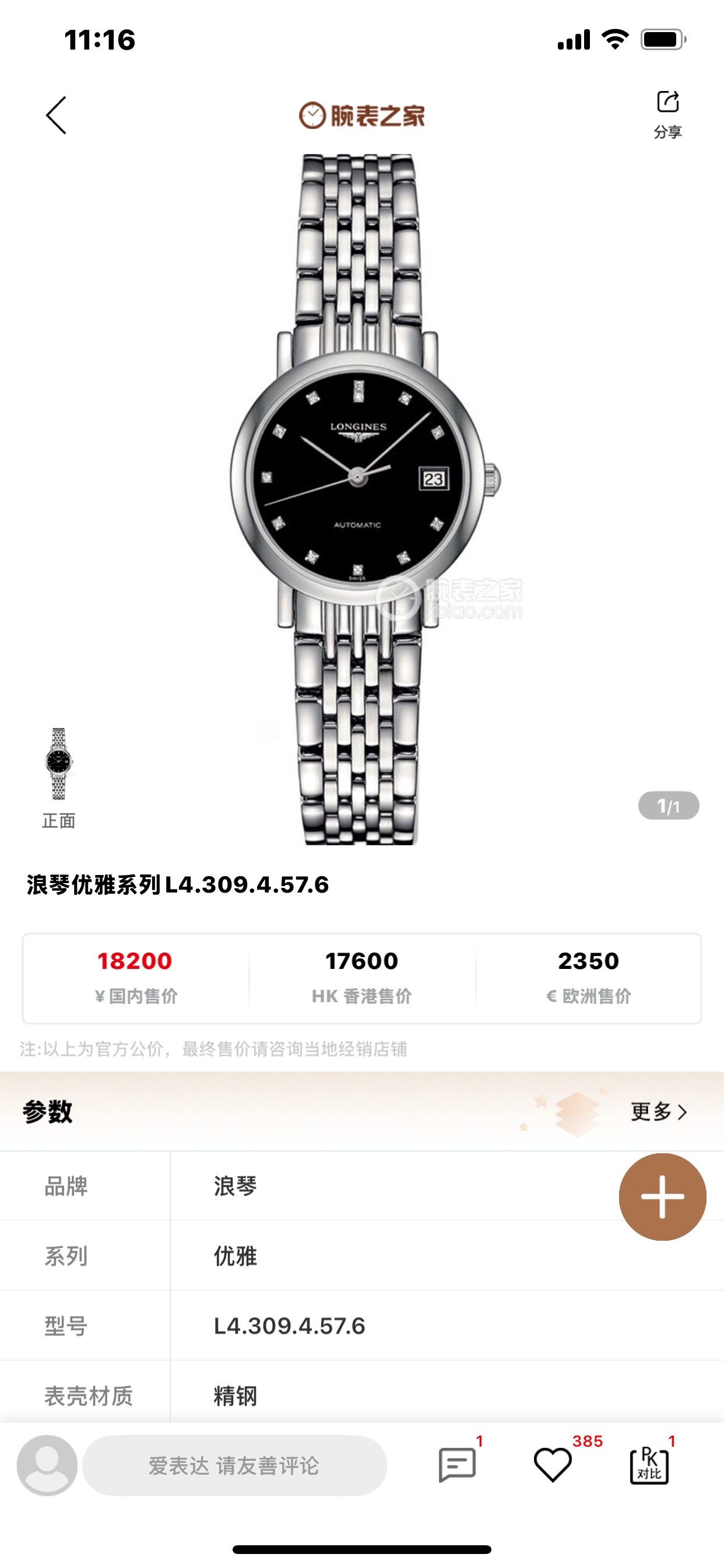
Task: Open the comment input field
Action: [x=234, y=1465]
